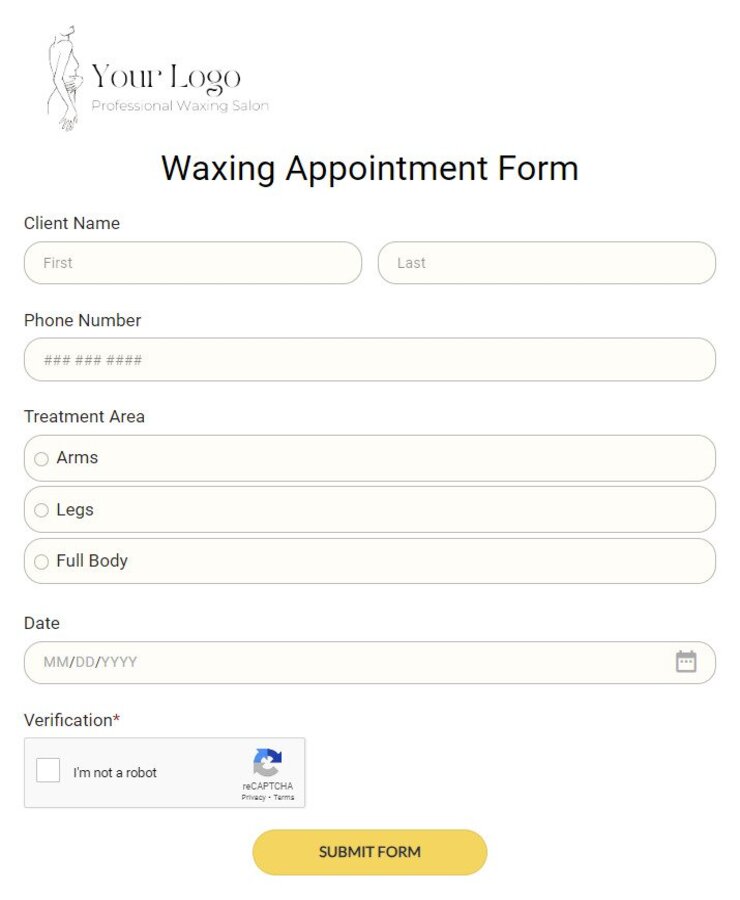Viewport: 740px width, 900px height.
Task: Click the First name input field
Action: [x=192, y=262]
